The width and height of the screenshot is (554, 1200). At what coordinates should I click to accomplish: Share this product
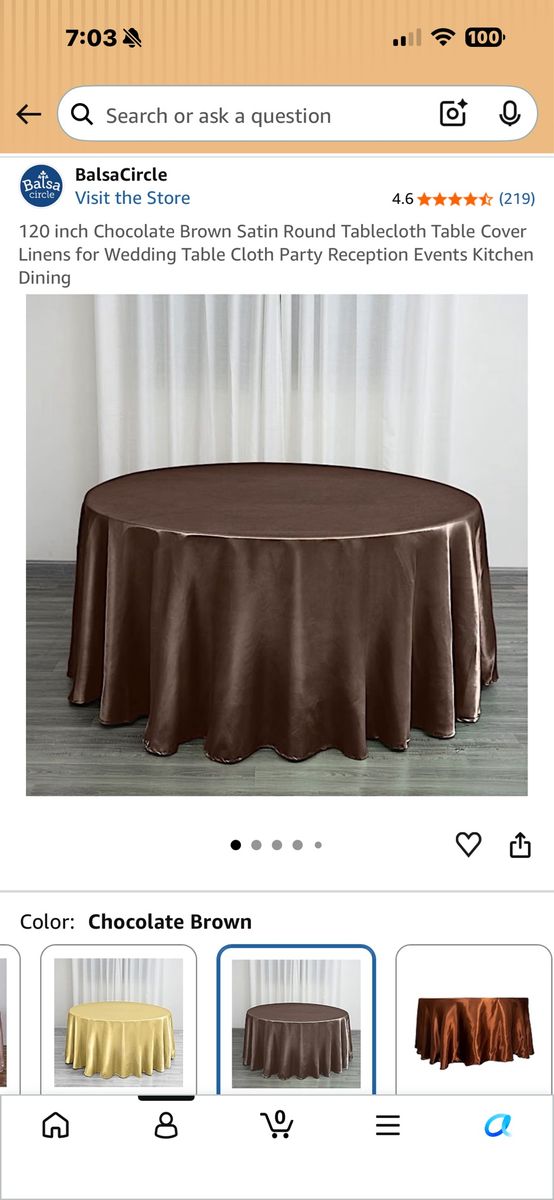520,845
